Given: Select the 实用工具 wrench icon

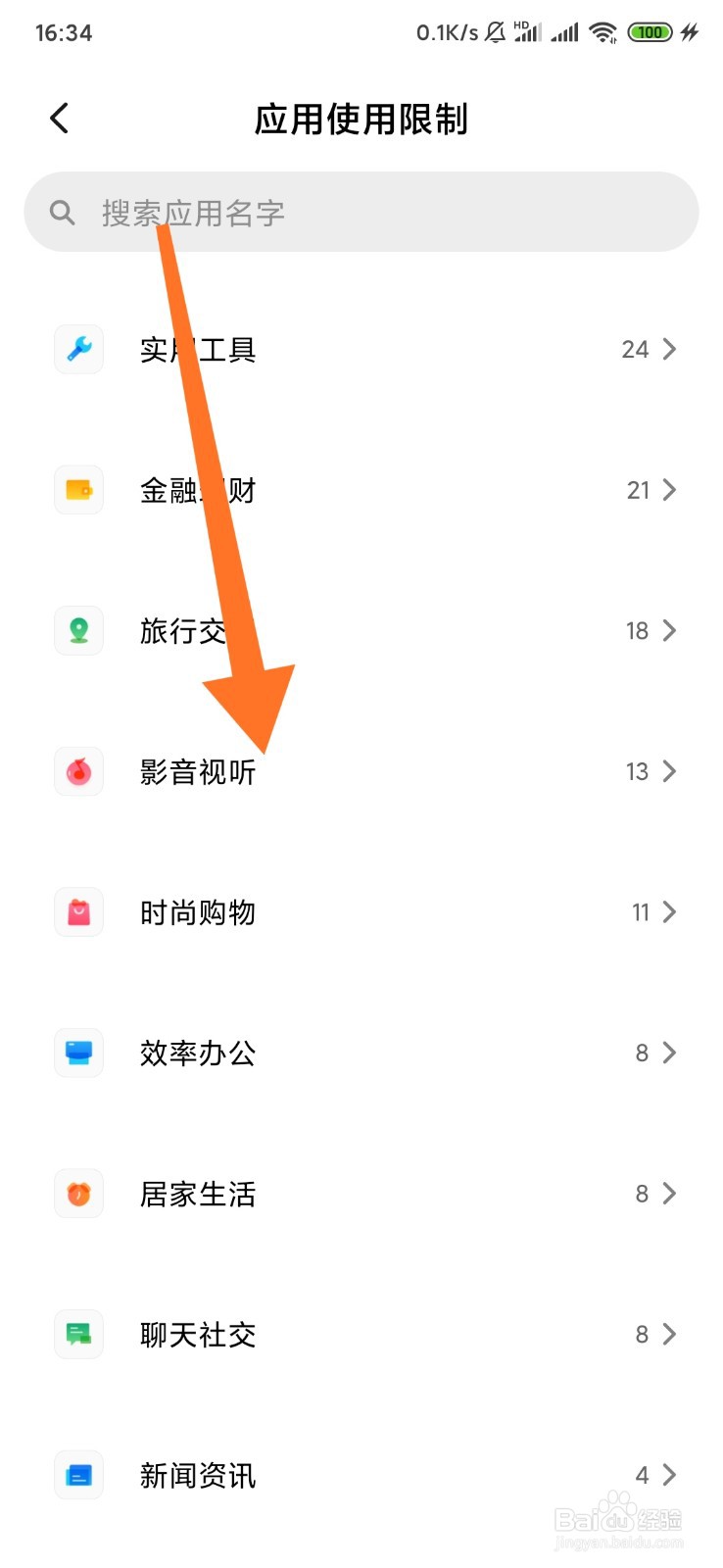Looking at the screenshot, I should [x=78, y=349].
